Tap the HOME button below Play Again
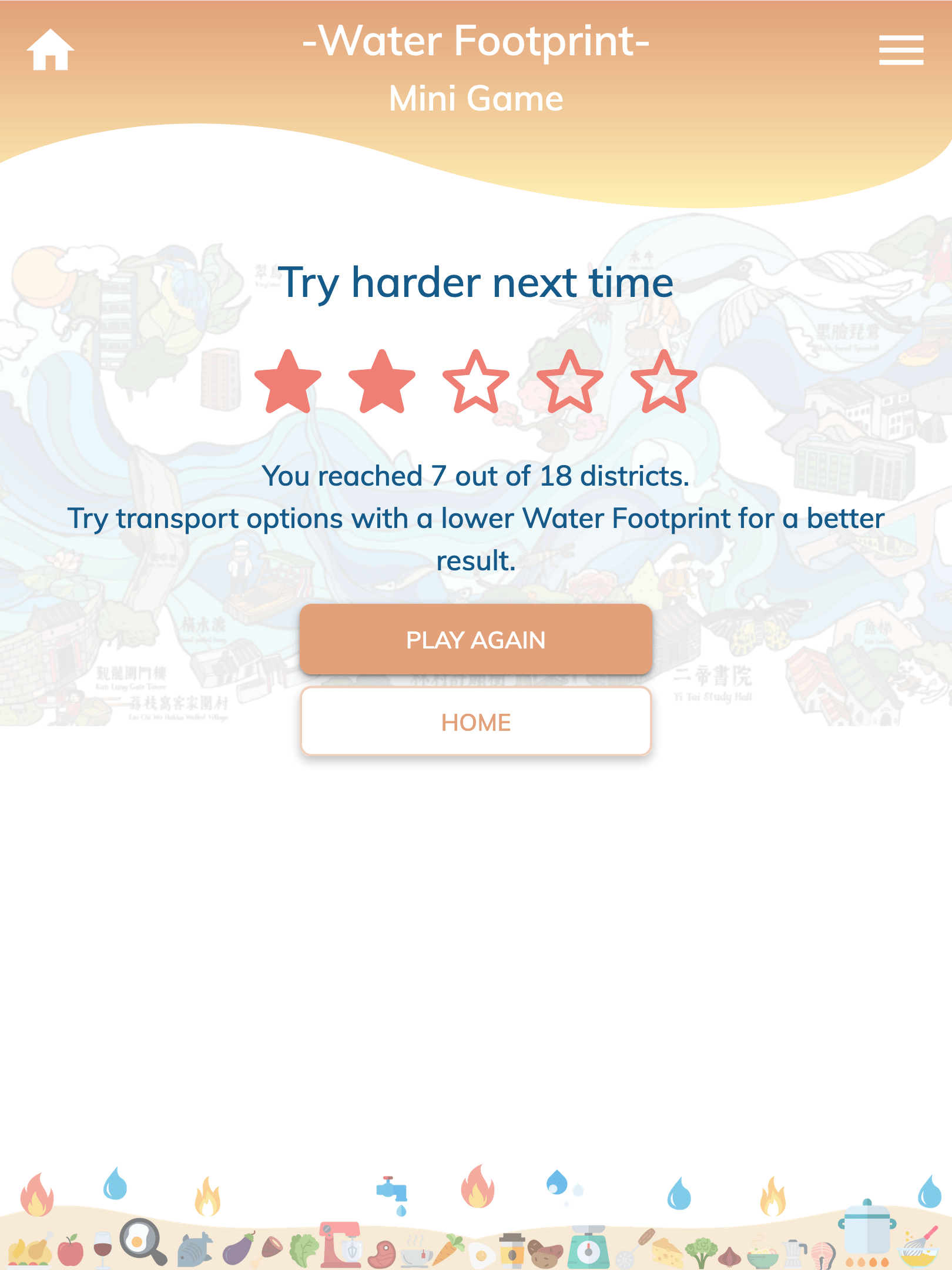The width and height of the screenshot is (952, 1270). (x=475, y=721)
